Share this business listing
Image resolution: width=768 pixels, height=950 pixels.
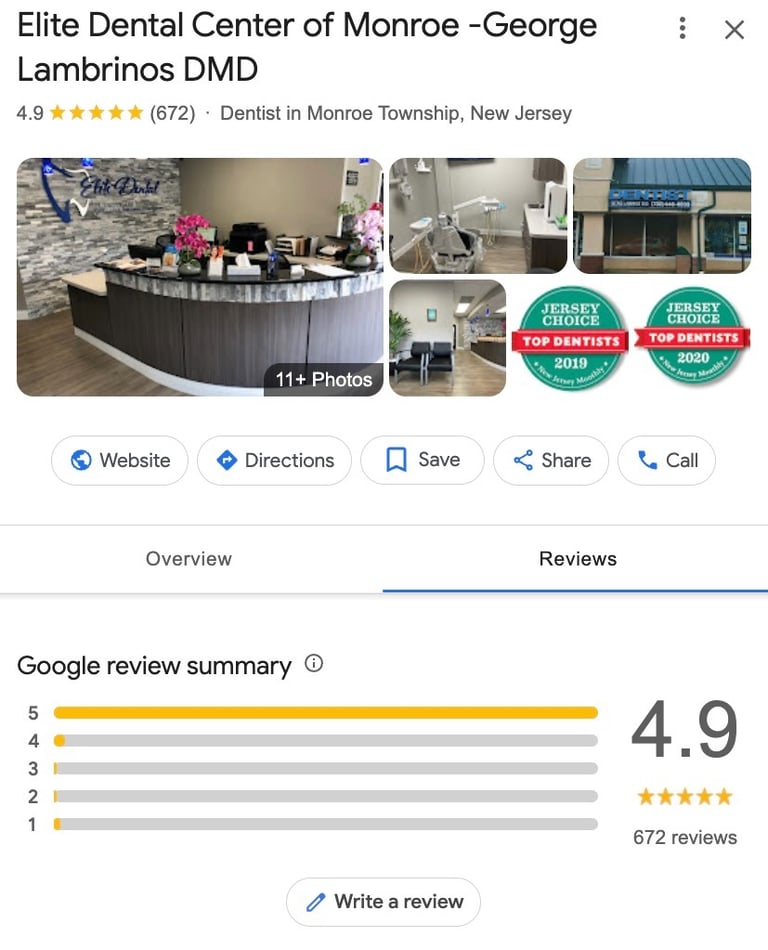click(x=551, y=460)
